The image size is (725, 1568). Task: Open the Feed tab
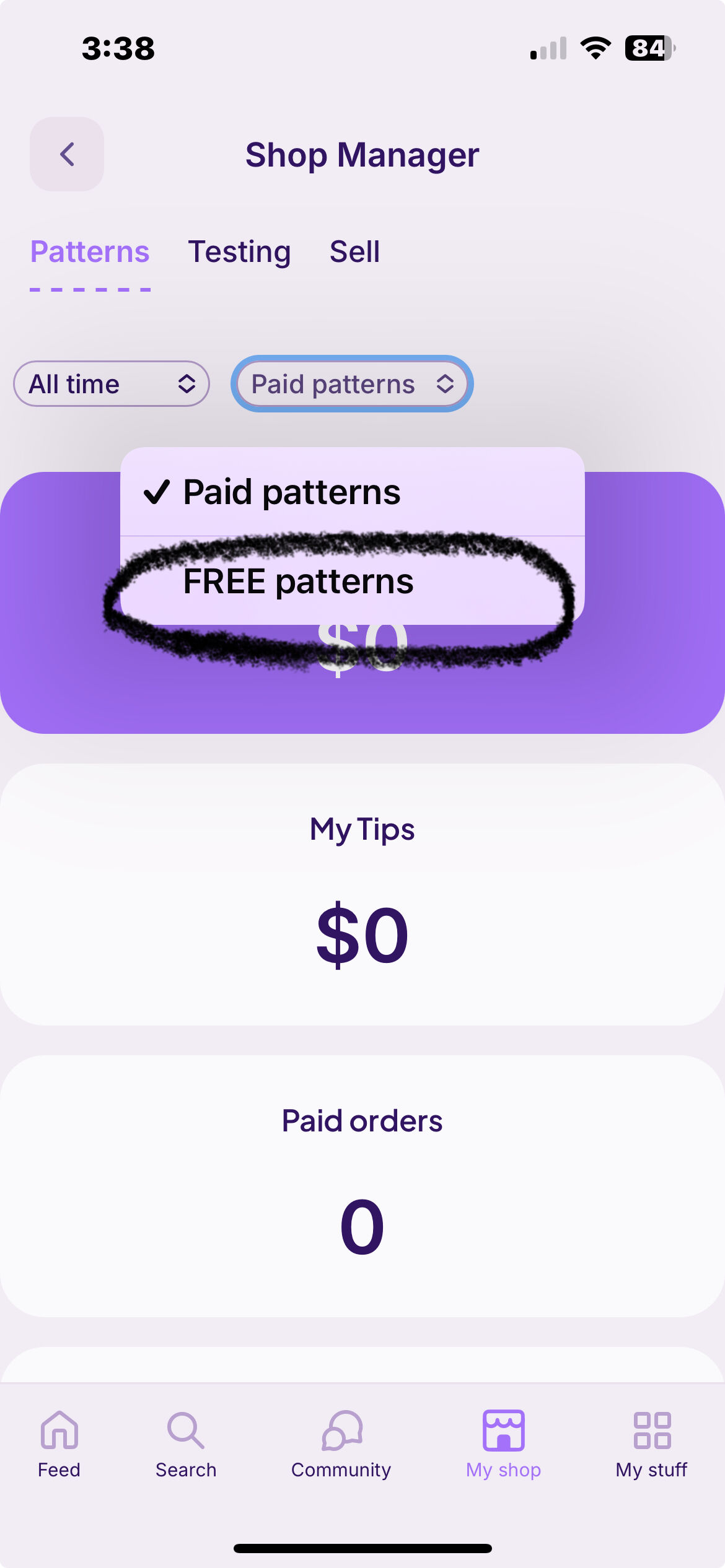pyautogui.click(x=59, y=1445)
